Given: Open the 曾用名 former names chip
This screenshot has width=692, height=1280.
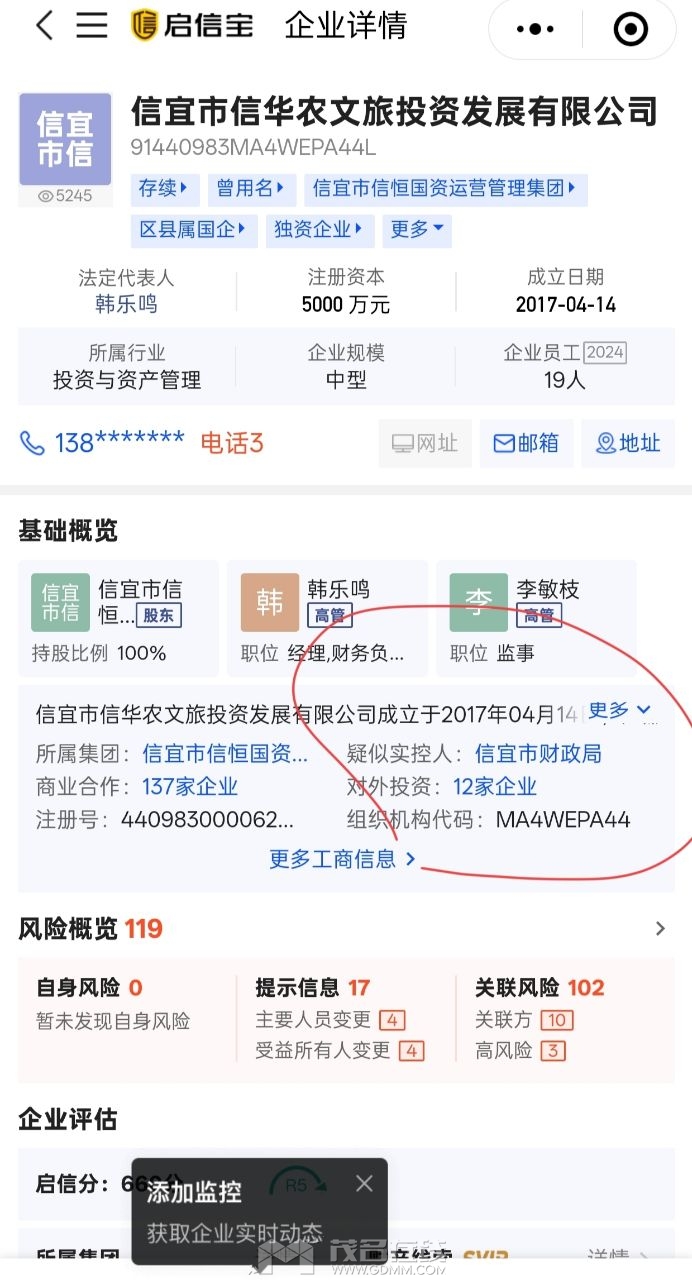Looking at the screenshot, I should pos(250,188).
